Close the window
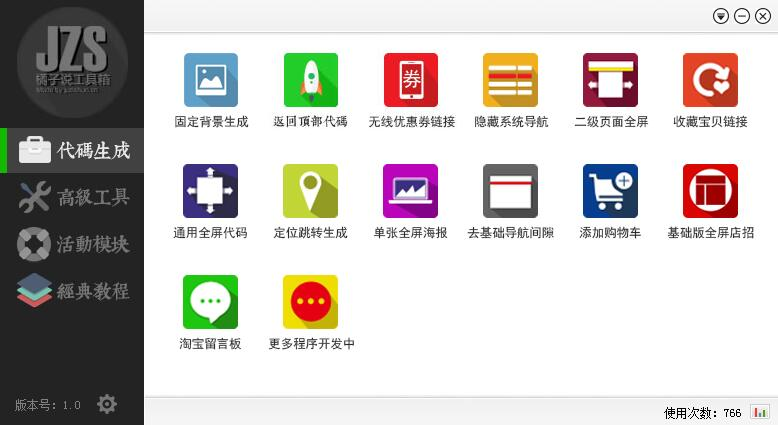The height and width of the screenshot is (425, 778). (x=762, y=16)
